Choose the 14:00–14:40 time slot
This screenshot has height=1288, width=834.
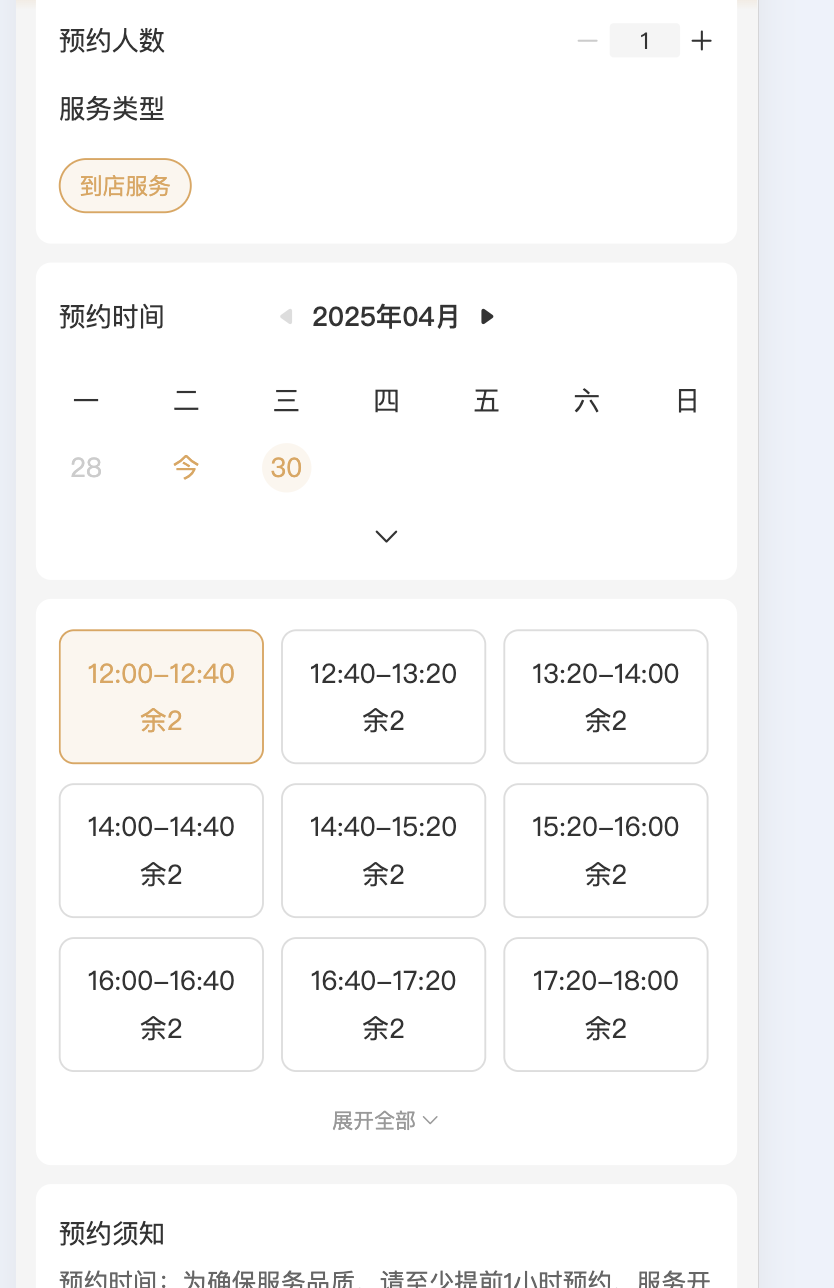[161, 850]
